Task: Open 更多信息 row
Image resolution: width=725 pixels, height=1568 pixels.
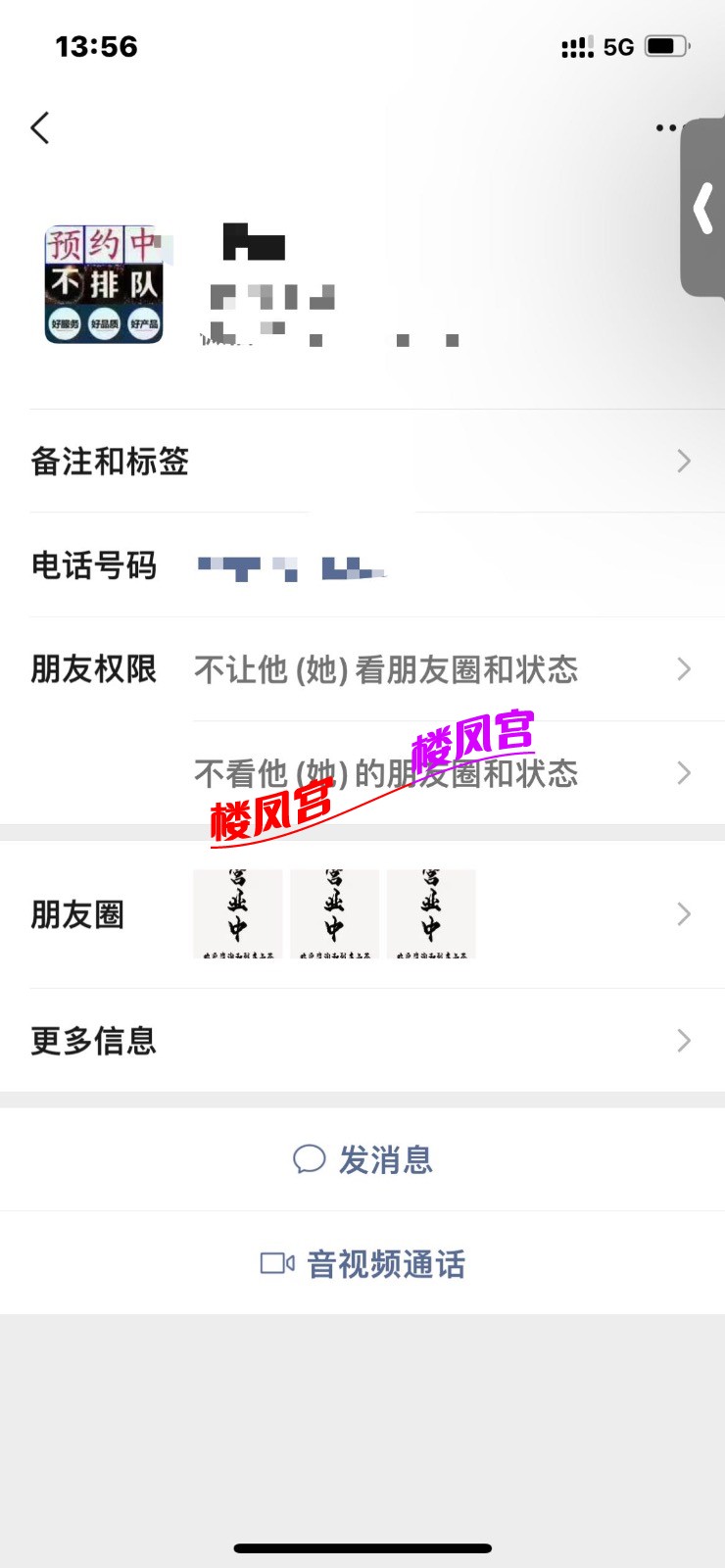Action: tap(362, 1040)
